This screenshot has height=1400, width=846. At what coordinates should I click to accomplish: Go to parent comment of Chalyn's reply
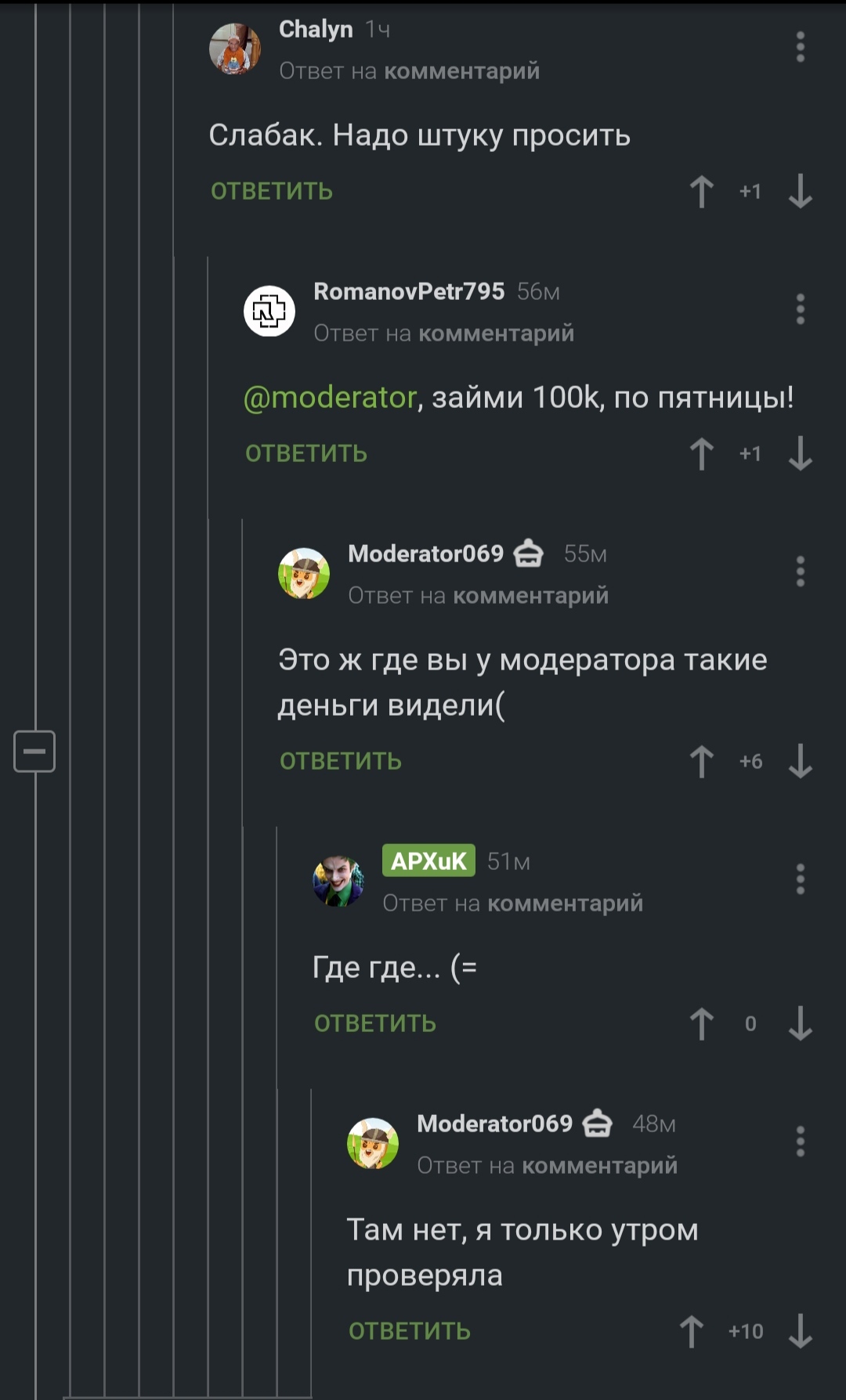(461, 71)
